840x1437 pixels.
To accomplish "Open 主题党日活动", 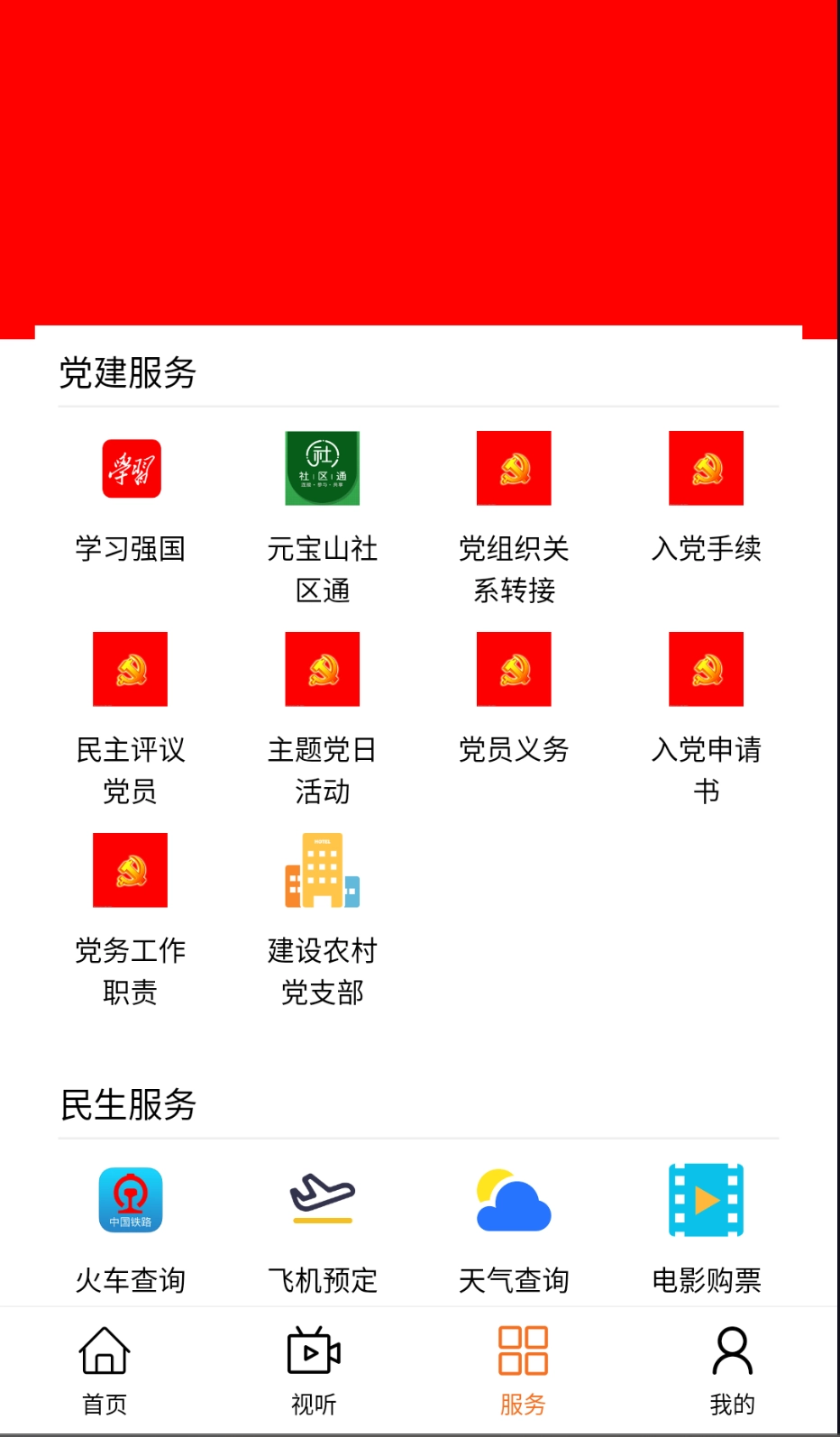I will pos(323,668).
